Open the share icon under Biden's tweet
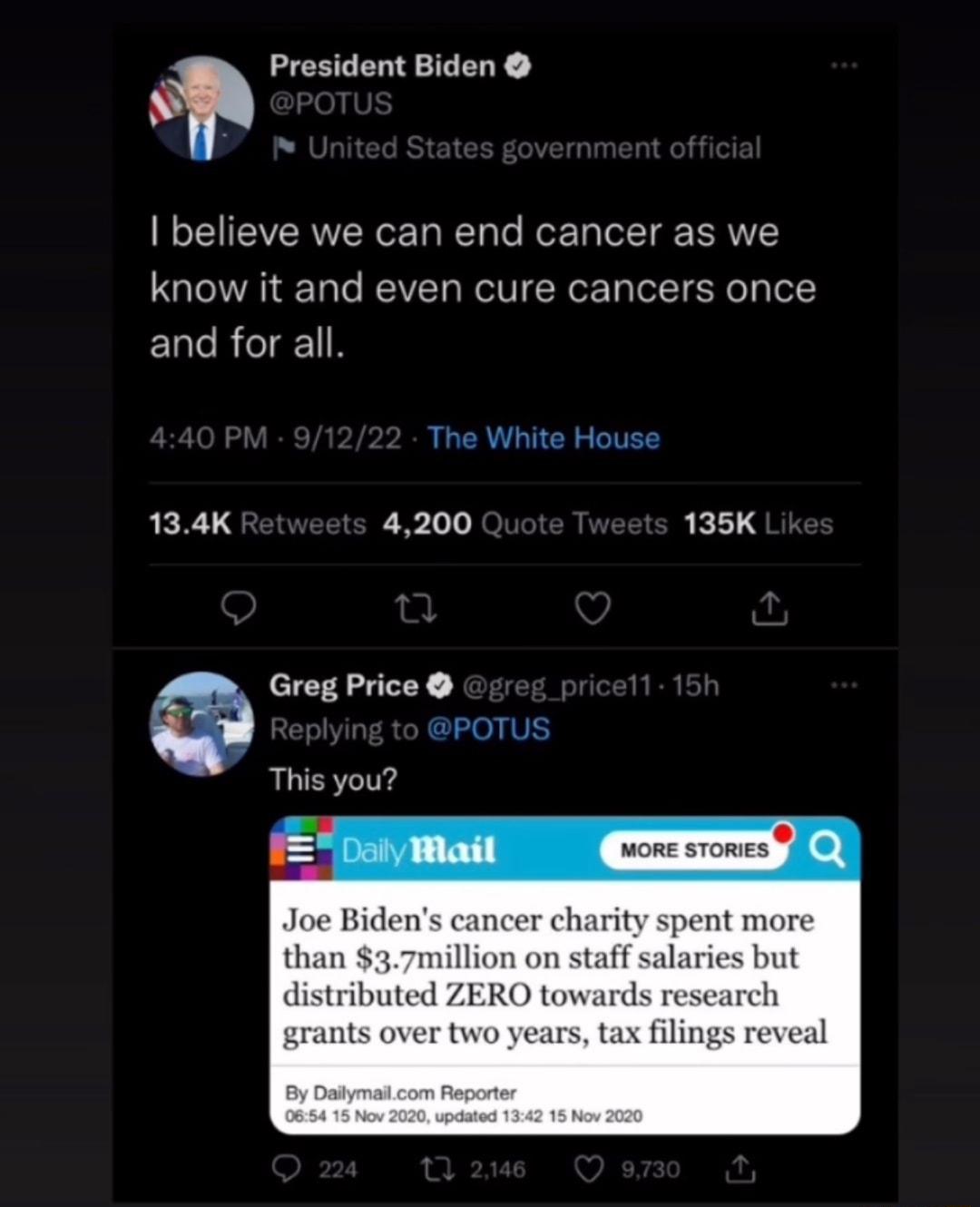This screenshot has width=980, height=1207. coord(769,608)
